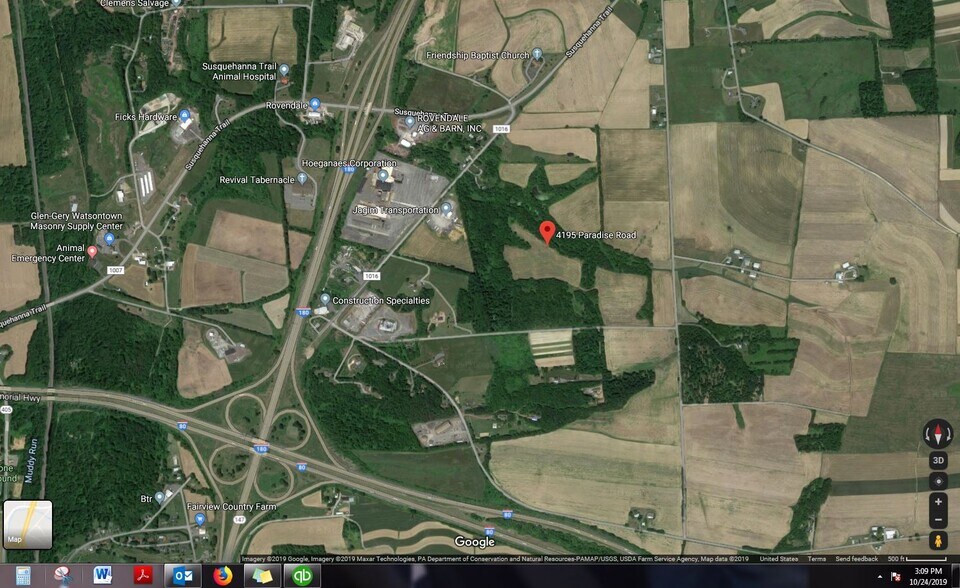Open Firefox from the taskbar
This screenshot has width=960, height=588.
pyautogui.click(x=222, y=575)
